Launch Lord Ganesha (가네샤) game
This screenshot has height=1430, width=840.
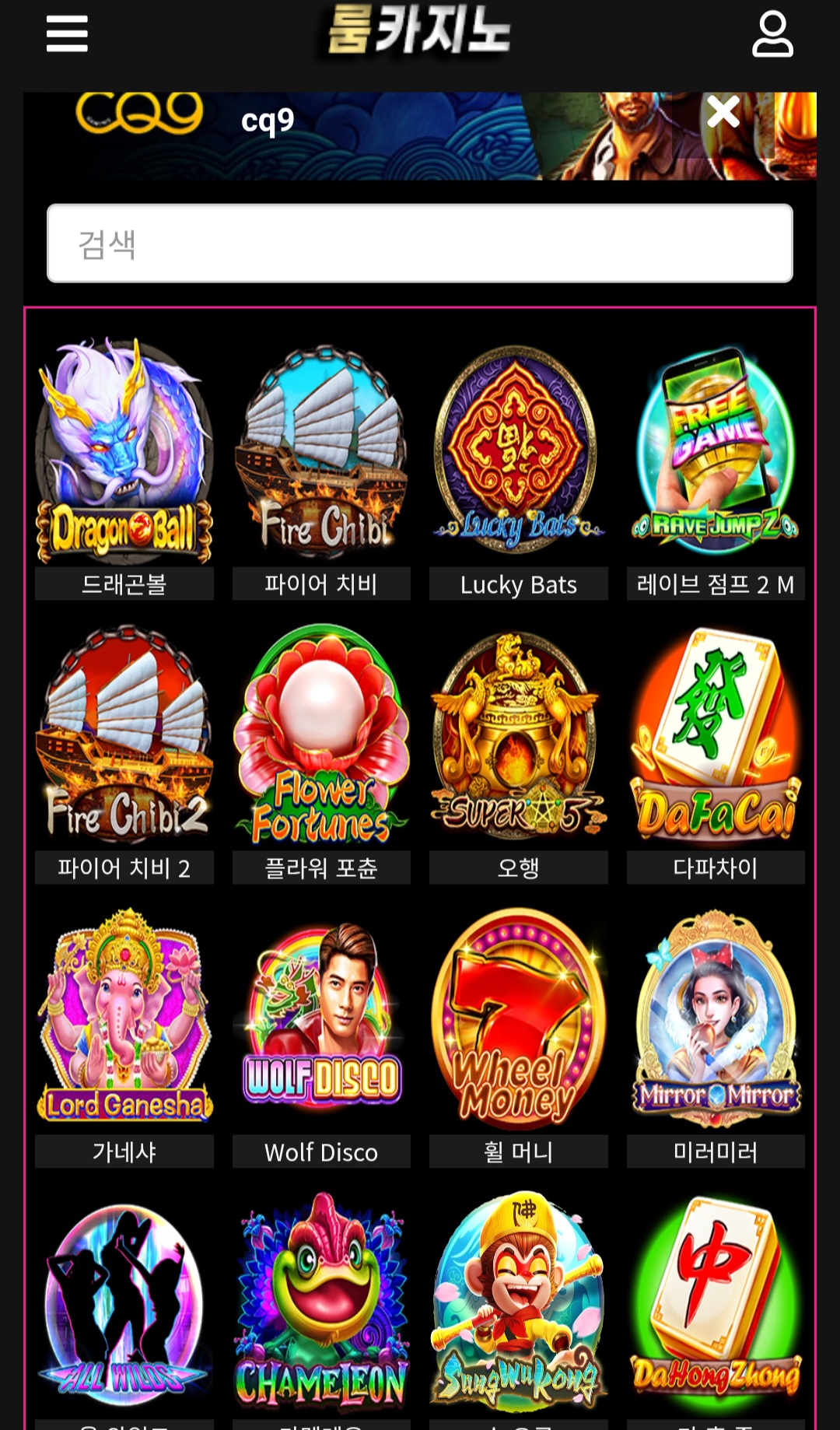pyautogui.click(x=124, y=1019)
